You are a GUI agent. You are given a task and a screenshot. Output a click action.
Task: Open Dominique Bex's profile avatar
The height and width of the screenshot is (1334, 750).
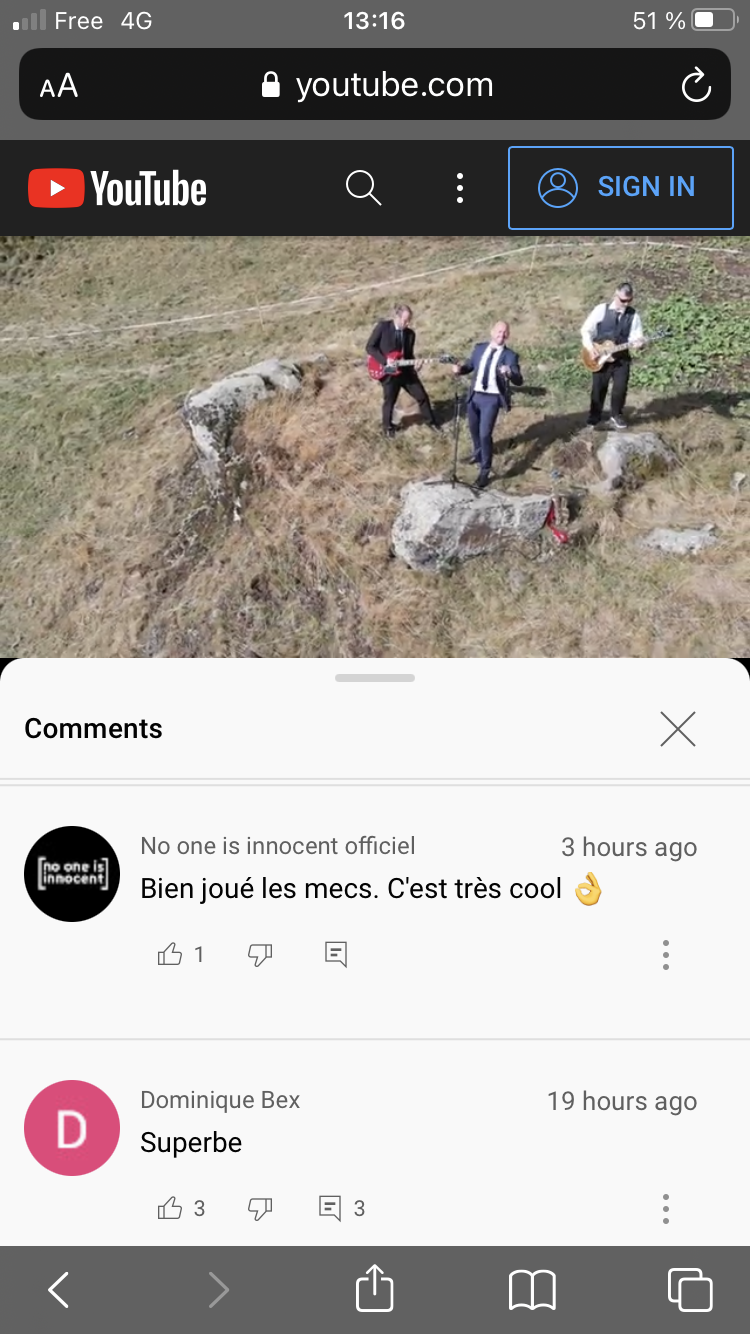(72, 1127)
